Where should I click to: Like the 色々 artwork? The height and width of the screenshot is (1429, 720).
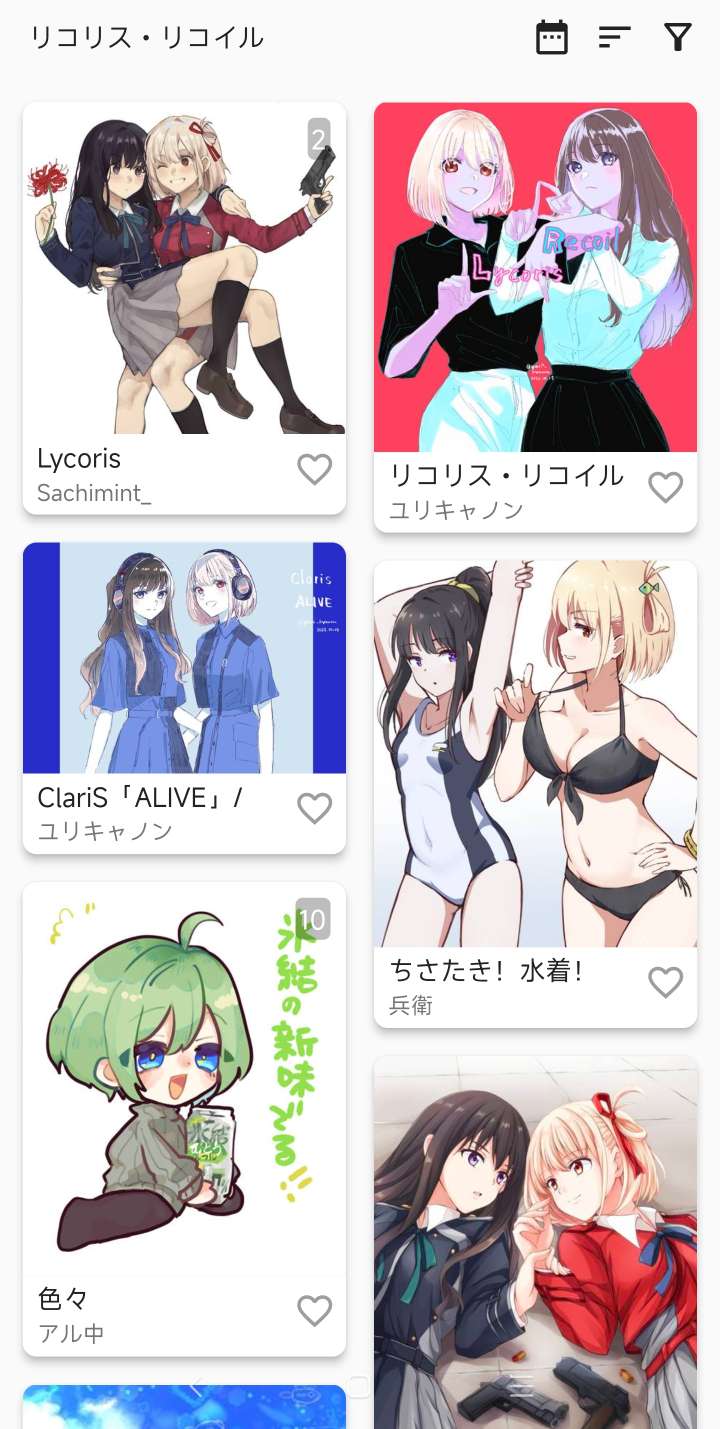(315, 1310)
